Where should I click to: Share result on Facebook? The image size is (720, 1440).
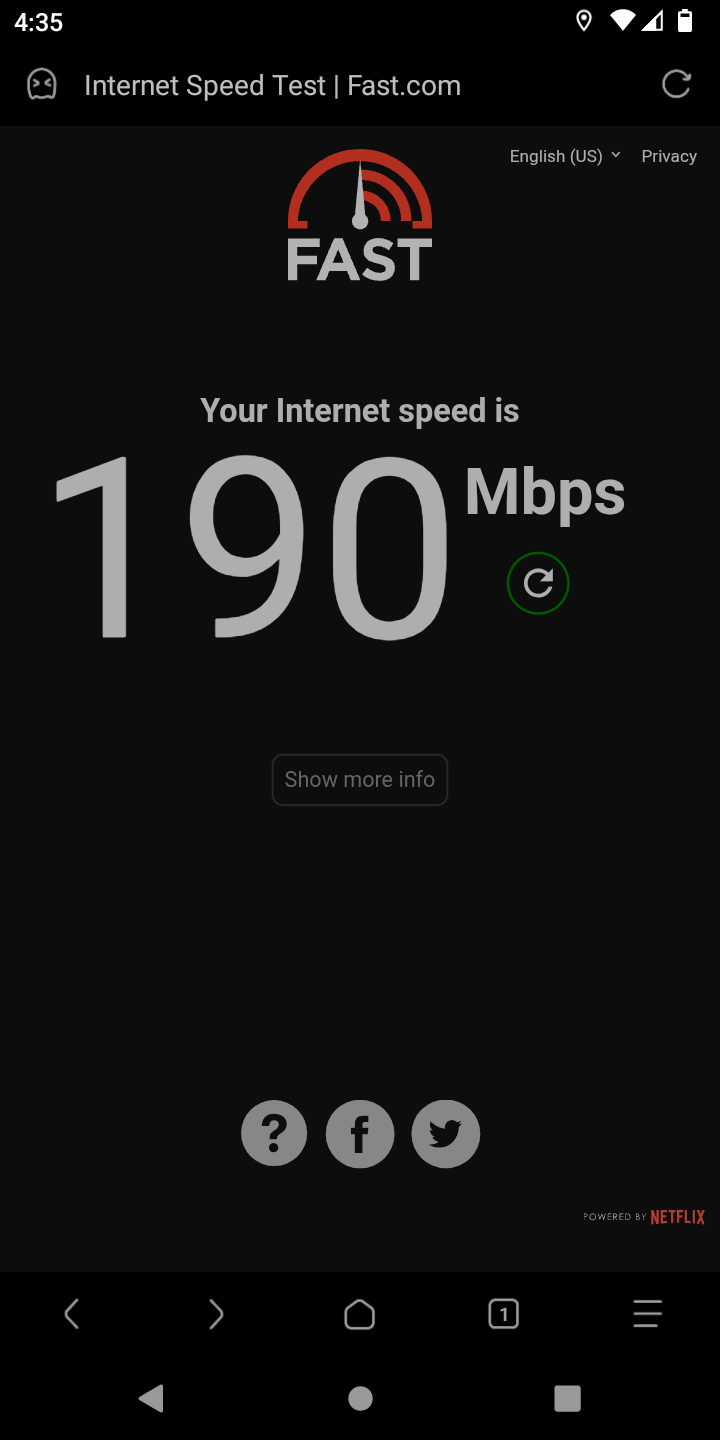[360, 1133]
